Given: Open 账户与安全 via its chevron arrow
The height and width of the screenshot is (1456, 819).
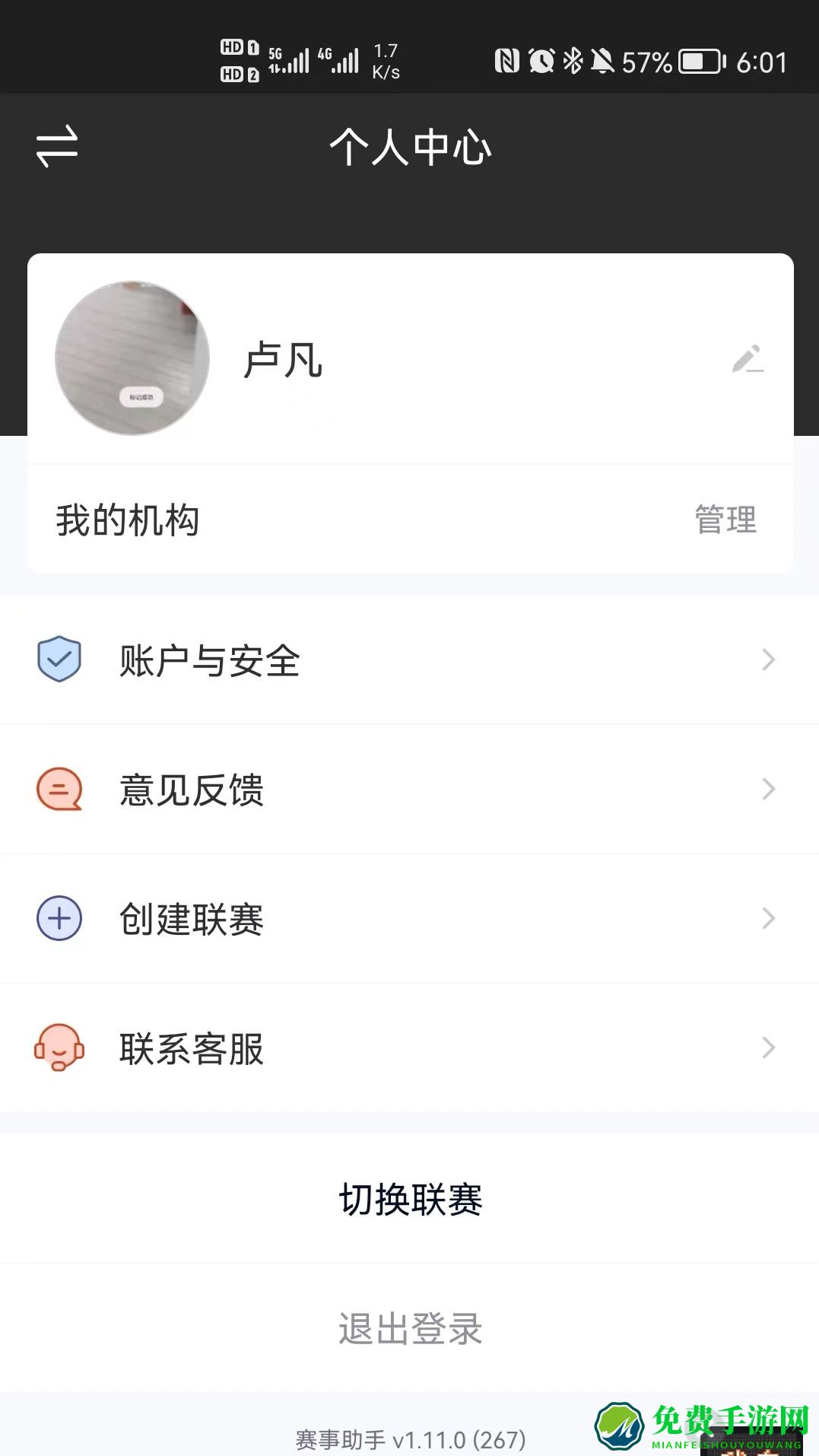Looking at the screenshot, I should click(x=767, y=660).
